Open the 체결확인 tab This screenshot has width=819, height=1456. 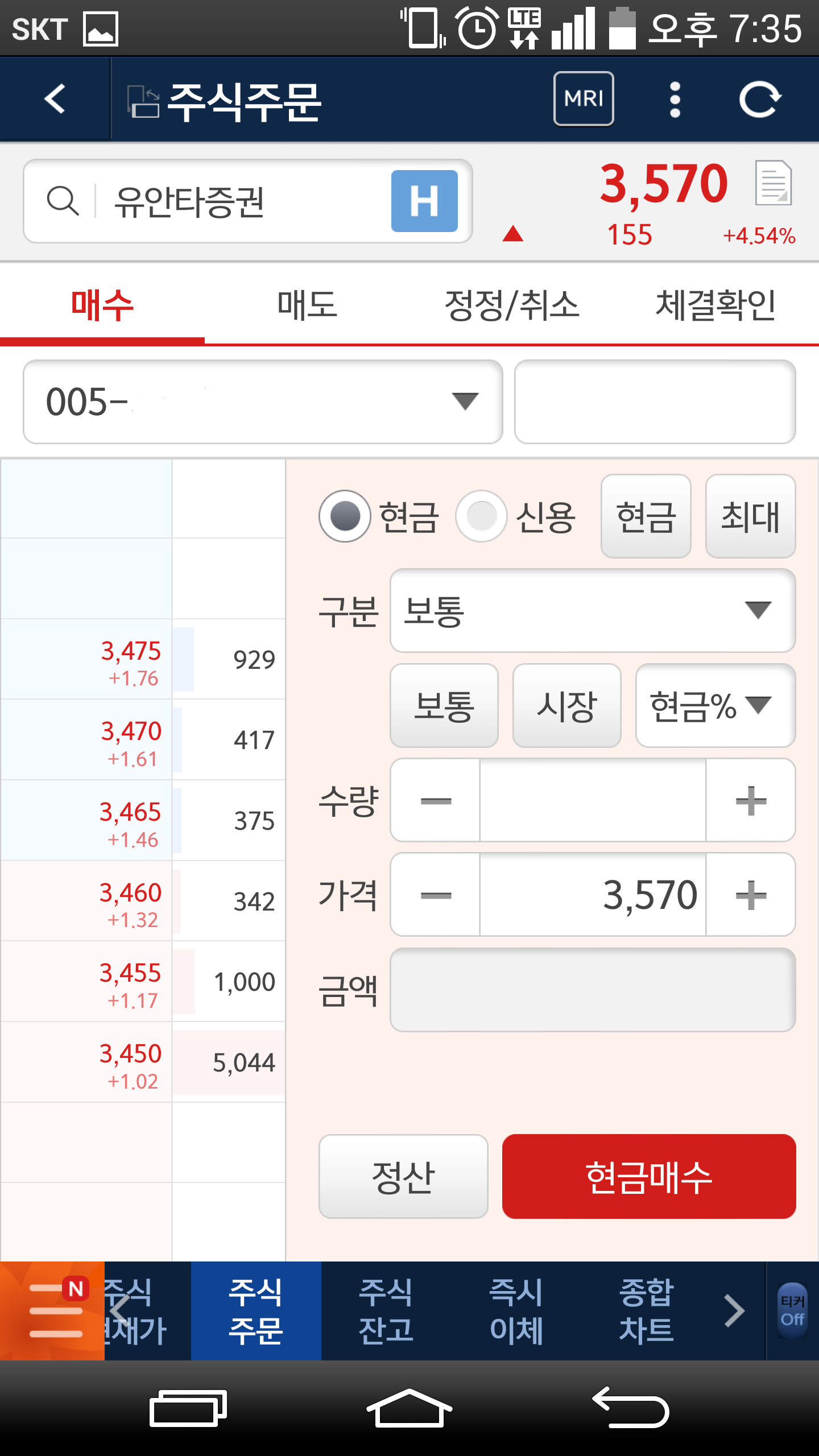[x=715, y=305]
